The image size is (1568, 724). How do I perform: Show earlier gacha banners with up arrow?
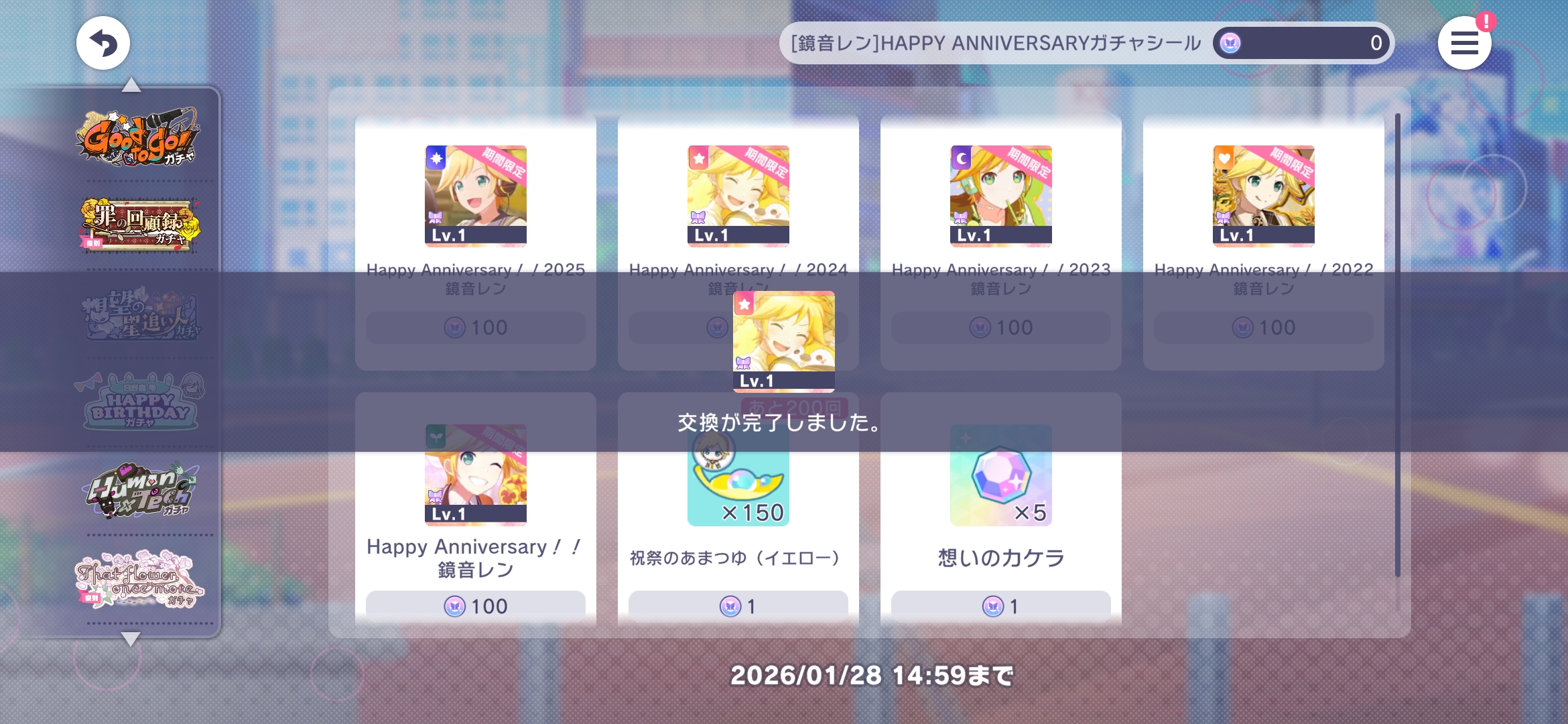pos(131,85)
